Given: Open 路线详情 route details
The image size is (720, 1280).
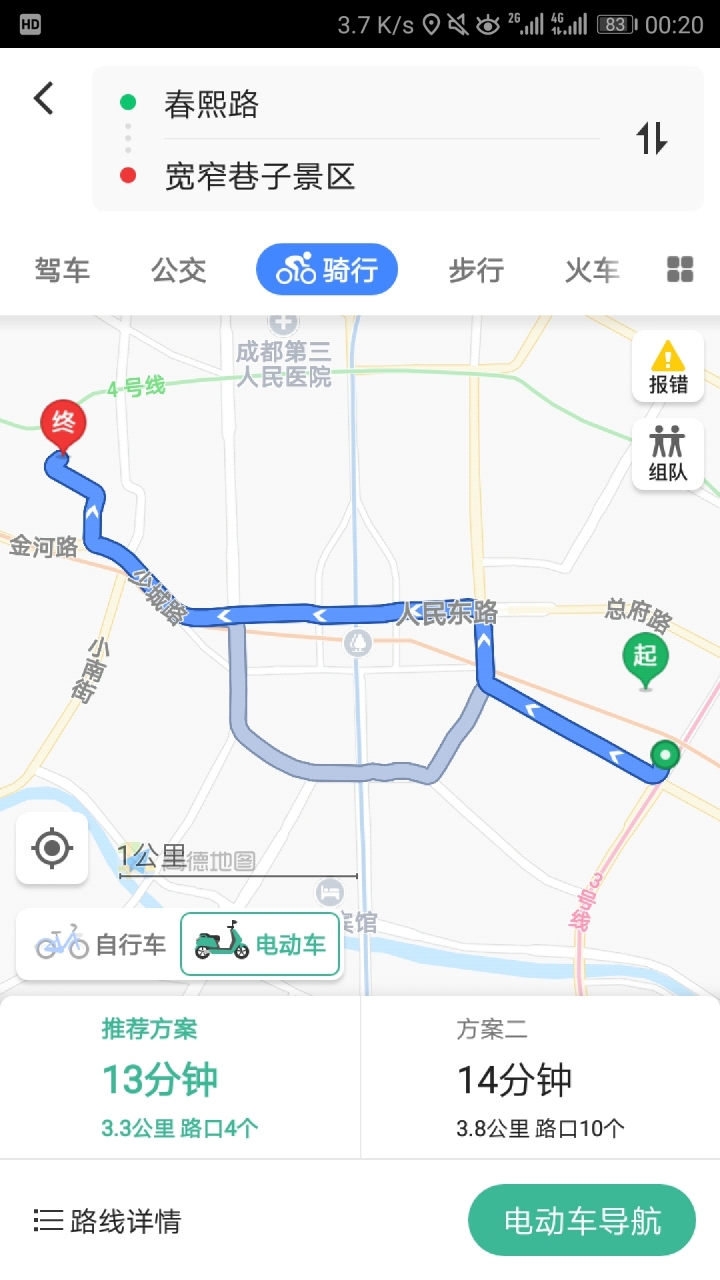Looking at the screenshot, I should tap(107, 1221).
